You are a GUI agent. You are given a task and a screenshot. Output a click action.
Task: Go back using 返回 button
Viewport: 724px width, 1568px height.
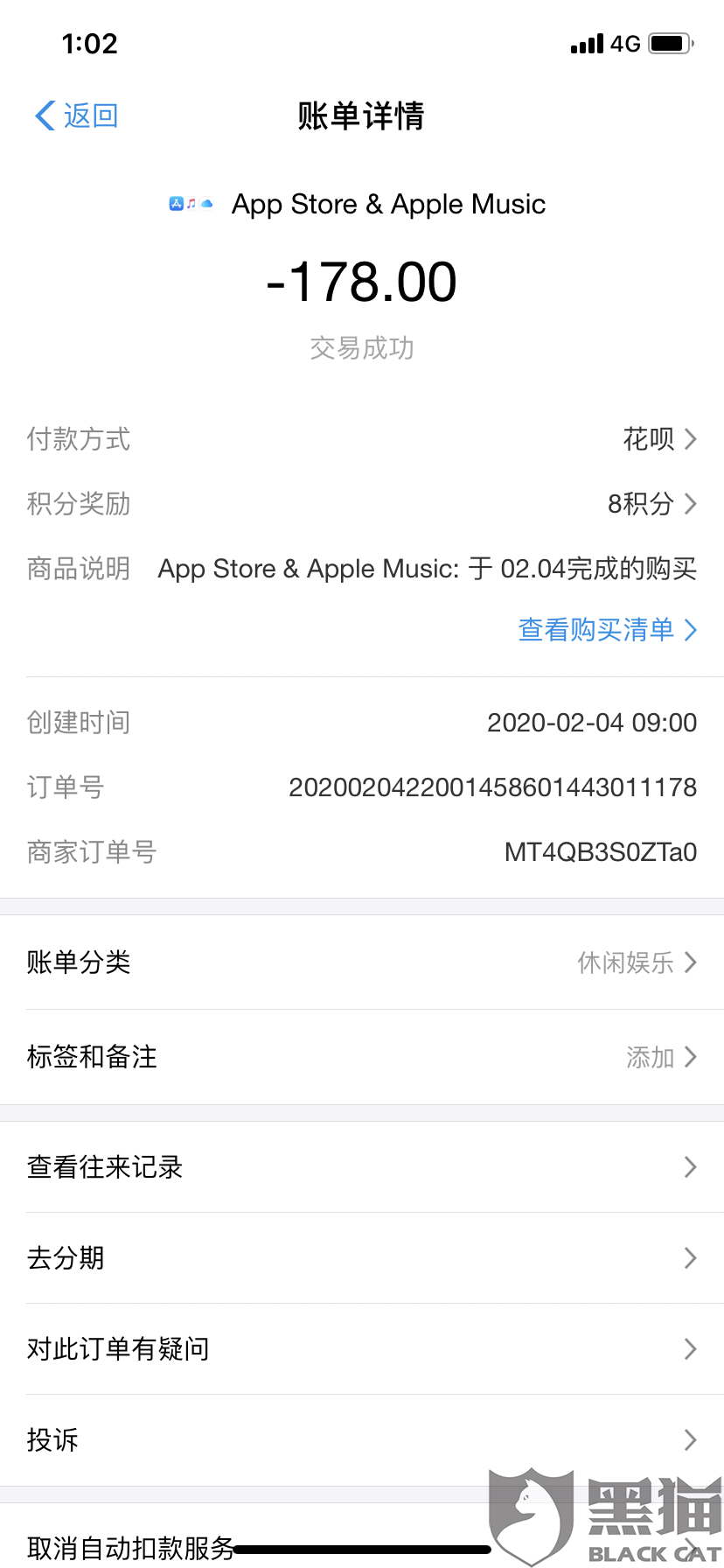tap(77, 115)
